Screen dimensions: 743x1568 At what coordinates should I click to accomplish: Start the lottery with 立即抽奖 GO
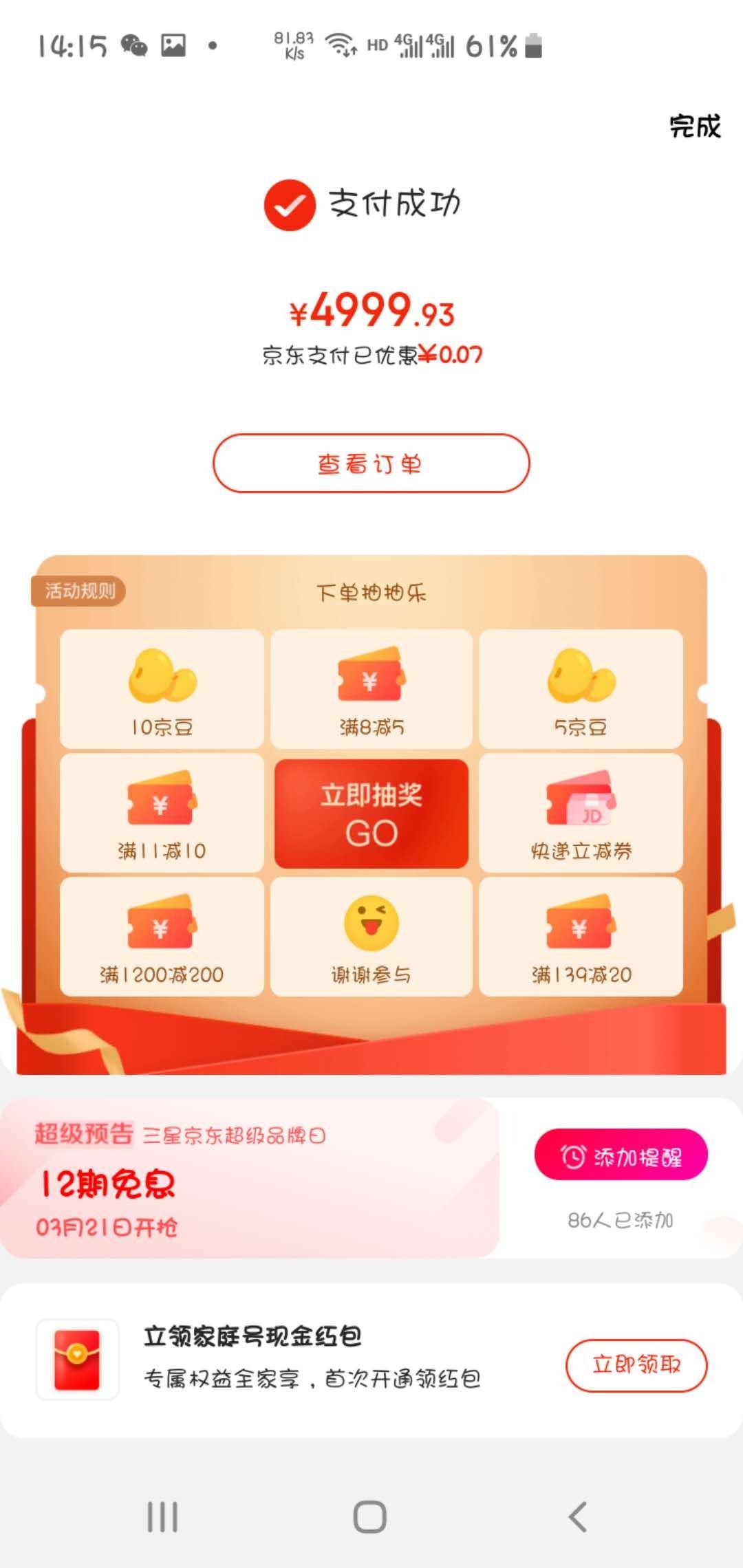[371, 814]
